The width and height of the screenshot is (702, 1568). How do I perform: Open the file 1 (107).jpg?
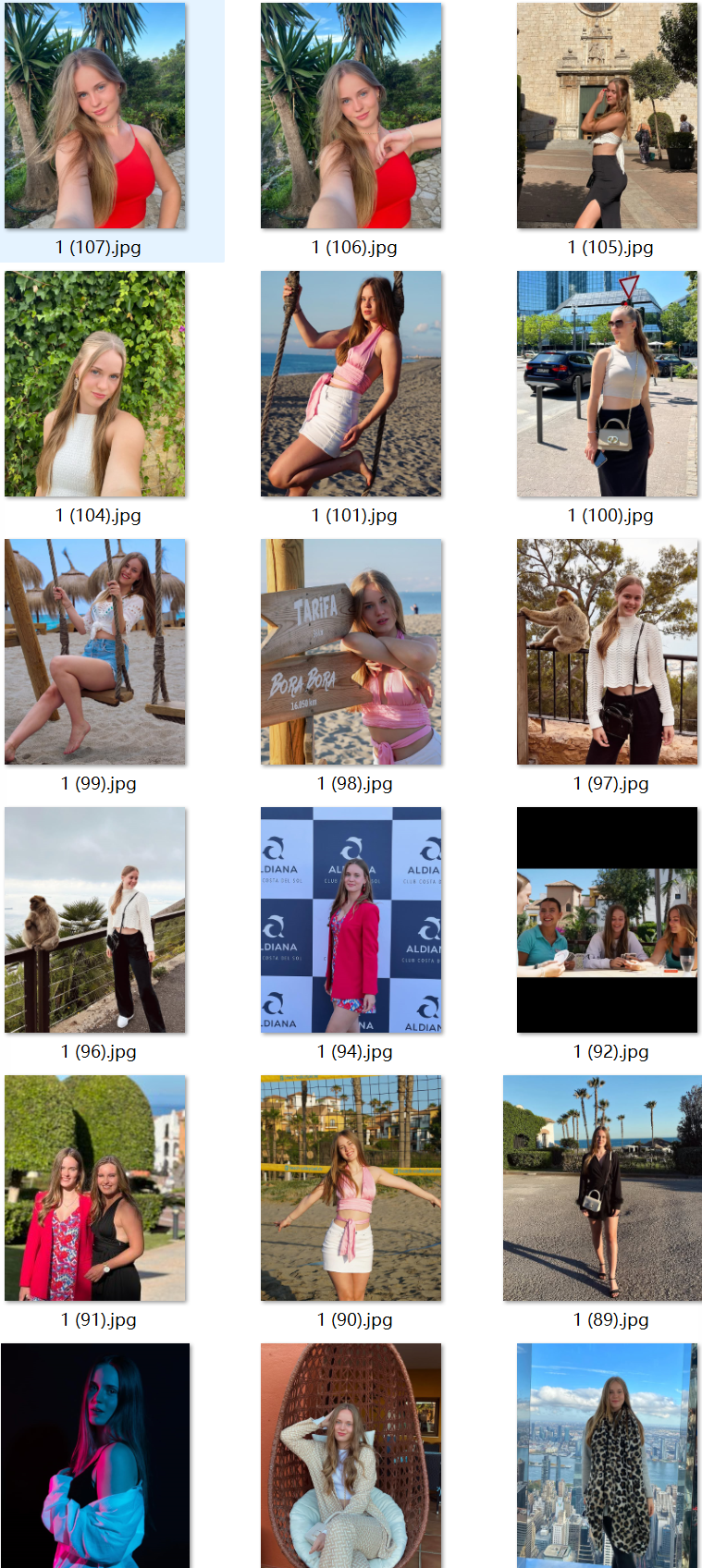[94, 116]
